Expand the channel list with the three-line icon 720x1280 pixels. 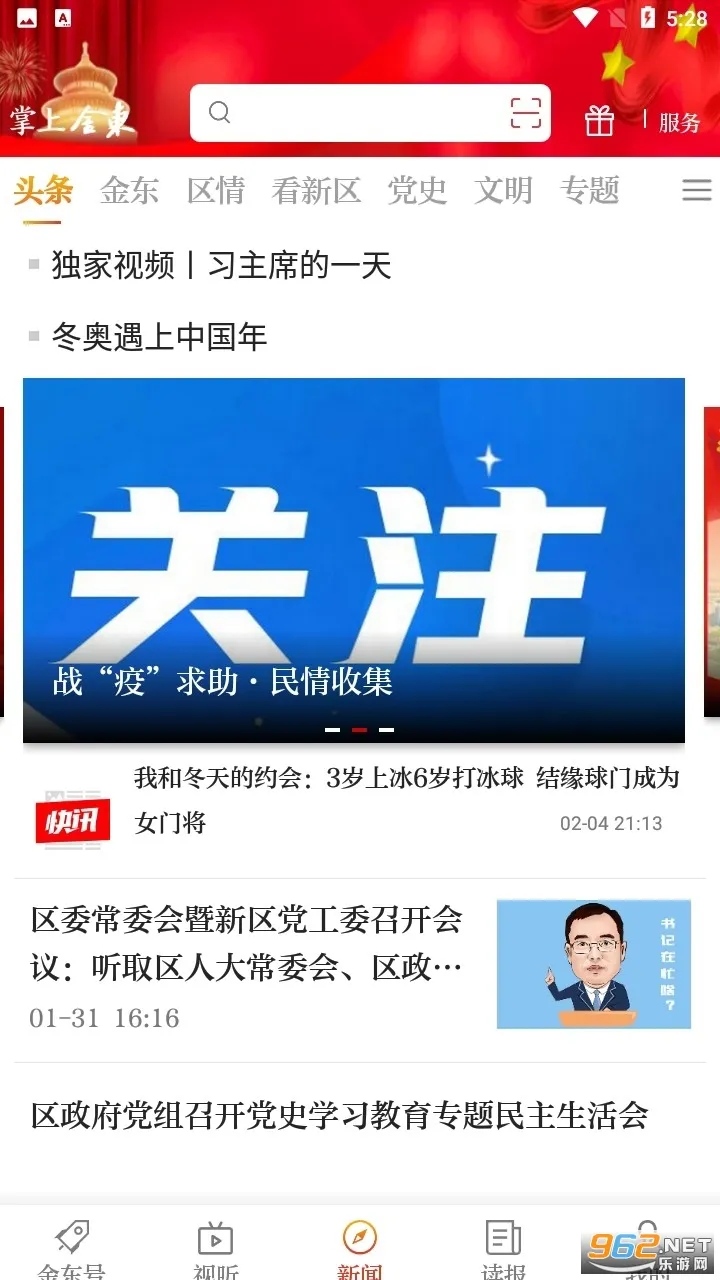pos(696,190)
